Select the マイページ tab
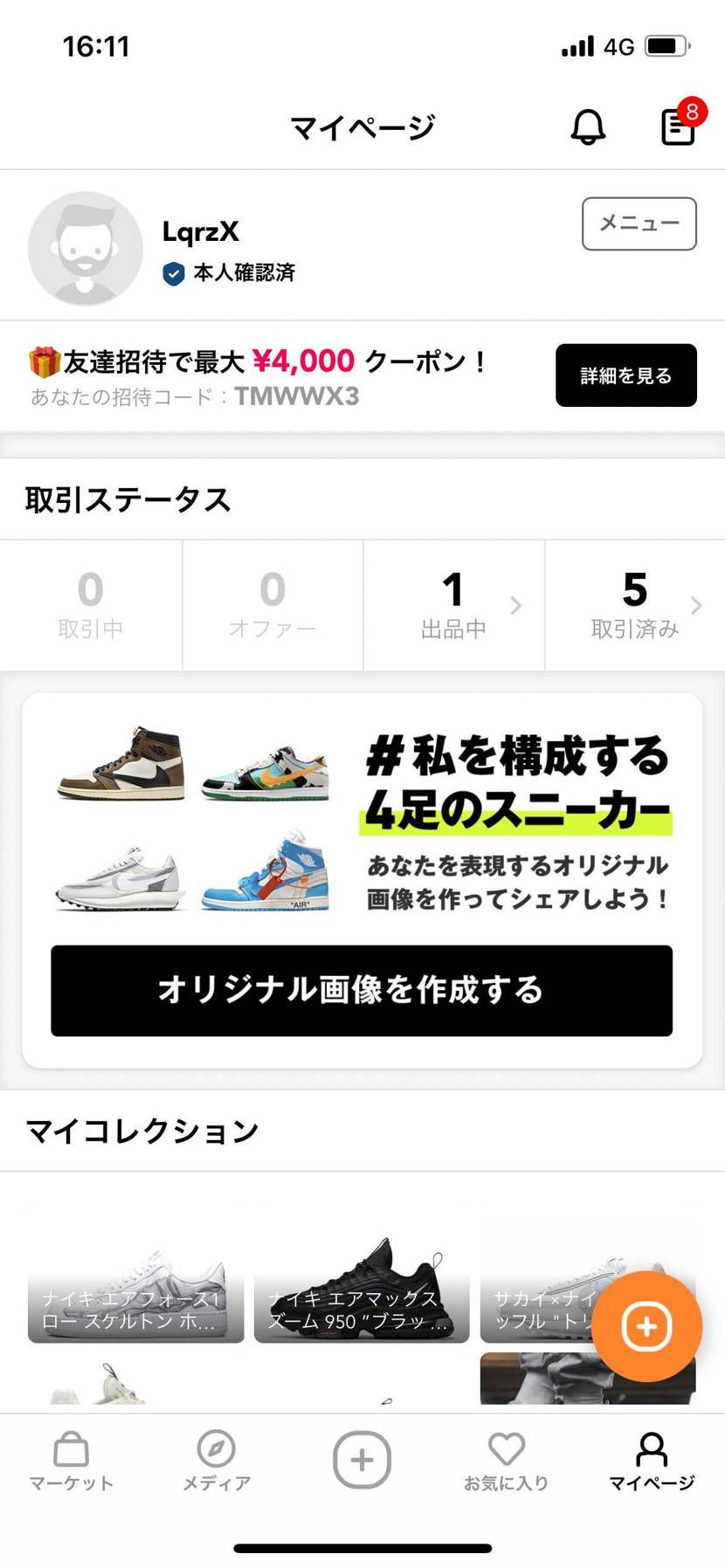This screenshot has height=1568, width=725. tap(652, 1461)
